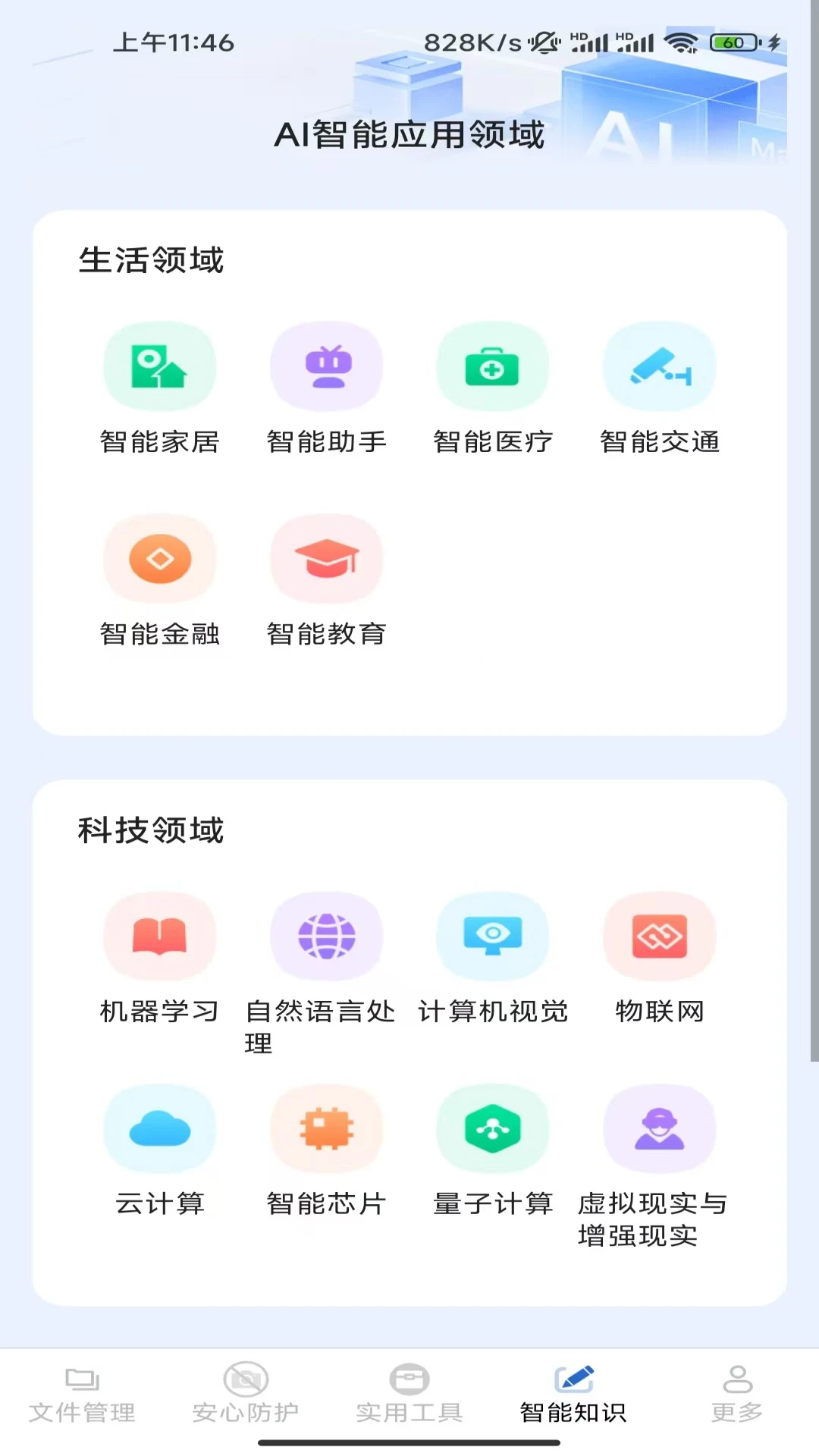Click the 智能金融 coin icon
Screen dimensions: 819x1456
click(159, 559)
